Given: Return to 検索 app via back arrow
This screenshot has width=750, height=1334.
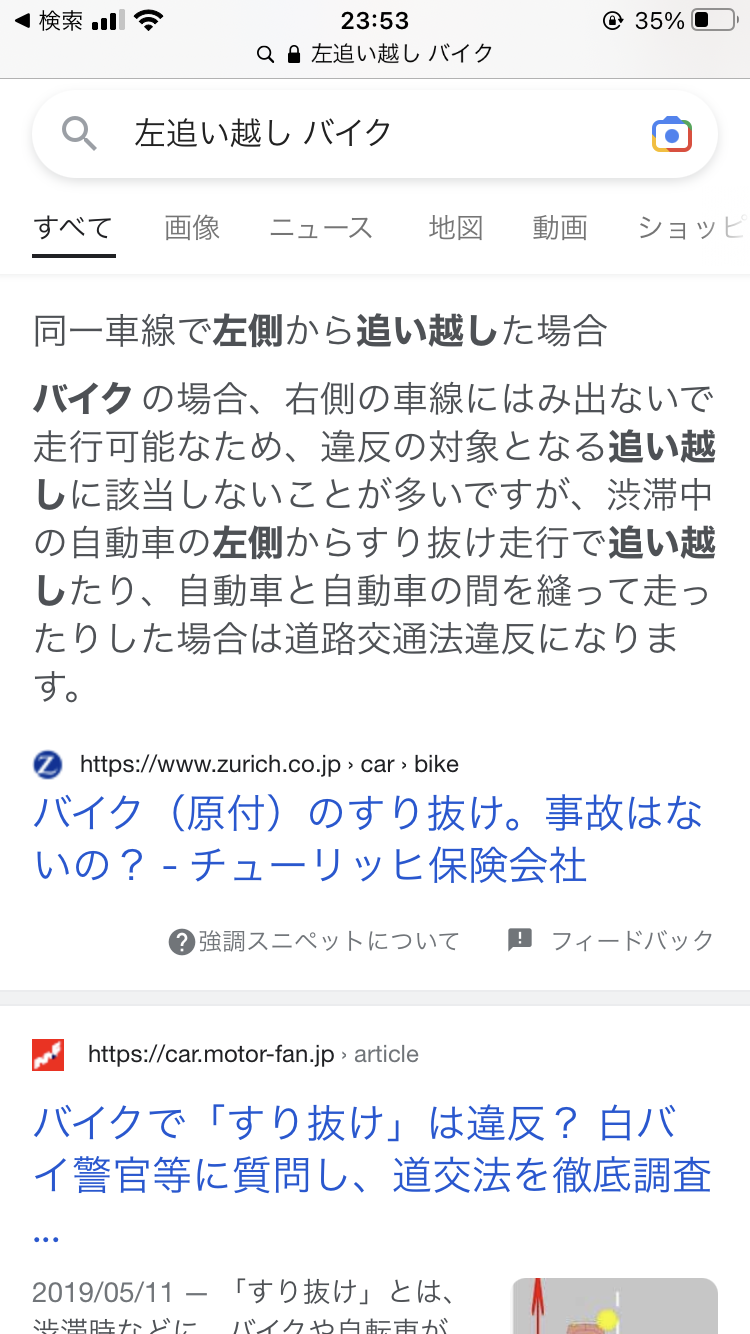Looking at the screenshot, I should click(x=48, y=21).
